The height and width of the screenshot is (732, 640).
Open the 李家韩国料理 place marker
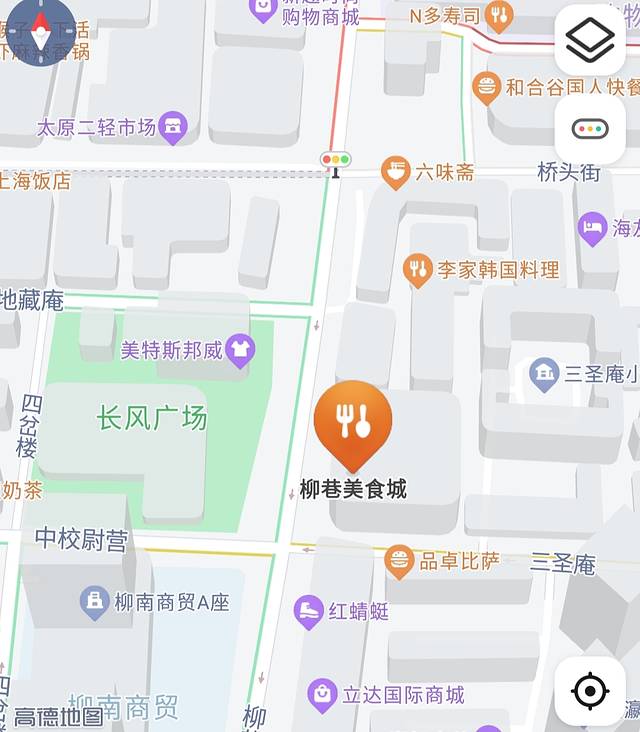(418, 269)
